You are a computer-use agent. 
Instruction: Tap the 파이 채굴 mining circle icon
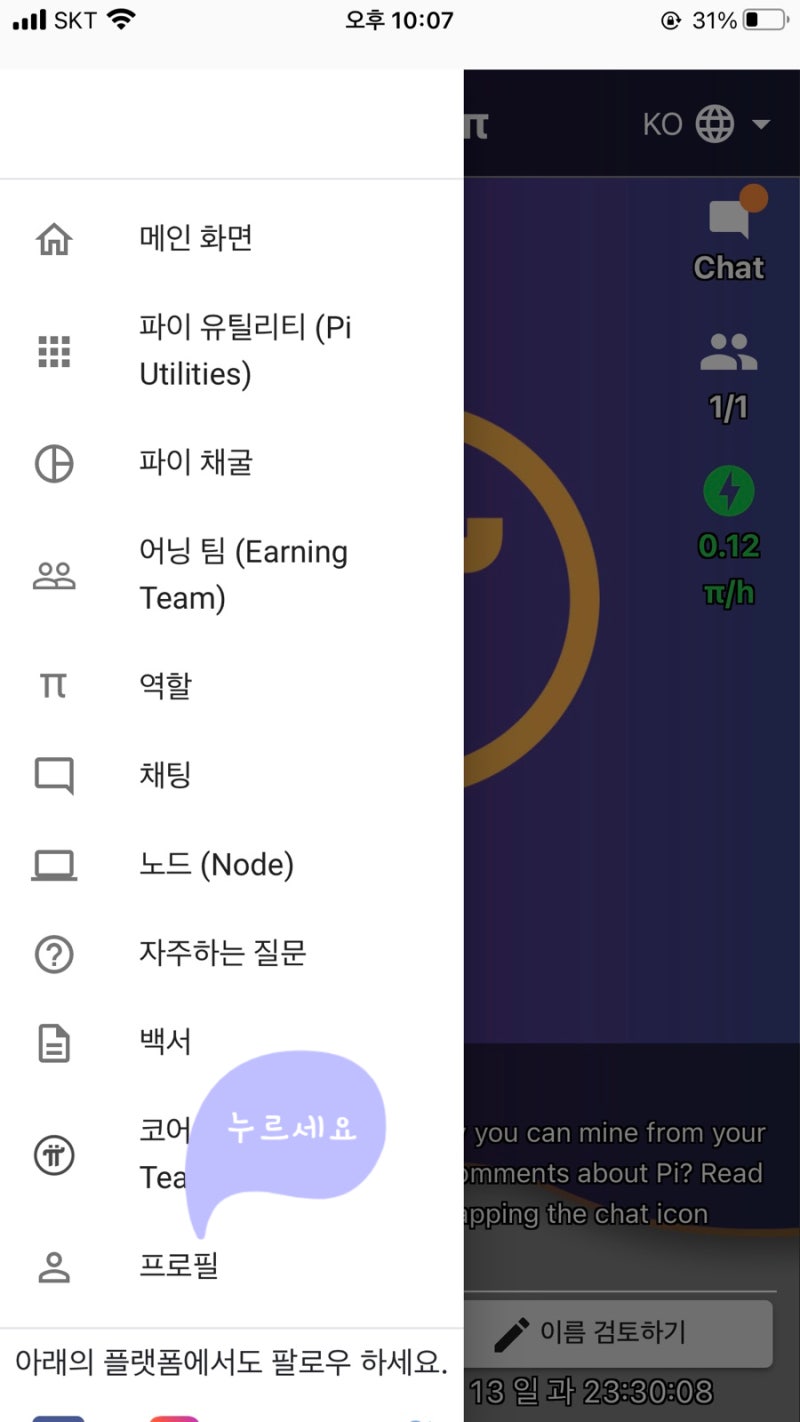(53, 463)
